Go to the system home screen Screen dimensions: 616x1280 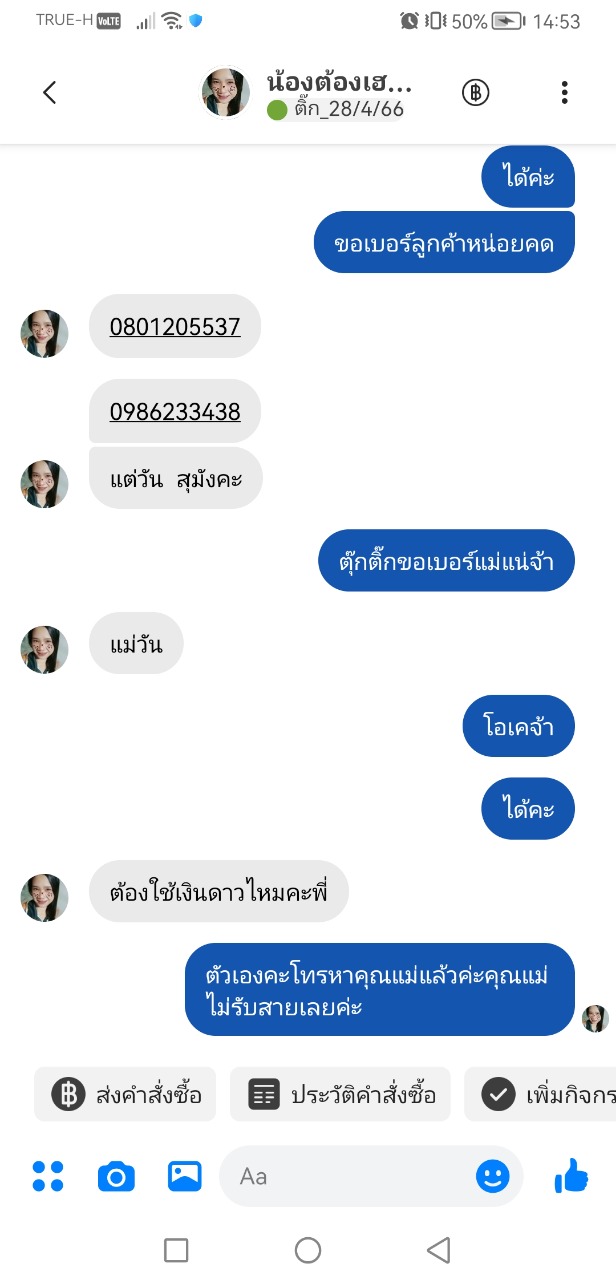pos(308,1249)
